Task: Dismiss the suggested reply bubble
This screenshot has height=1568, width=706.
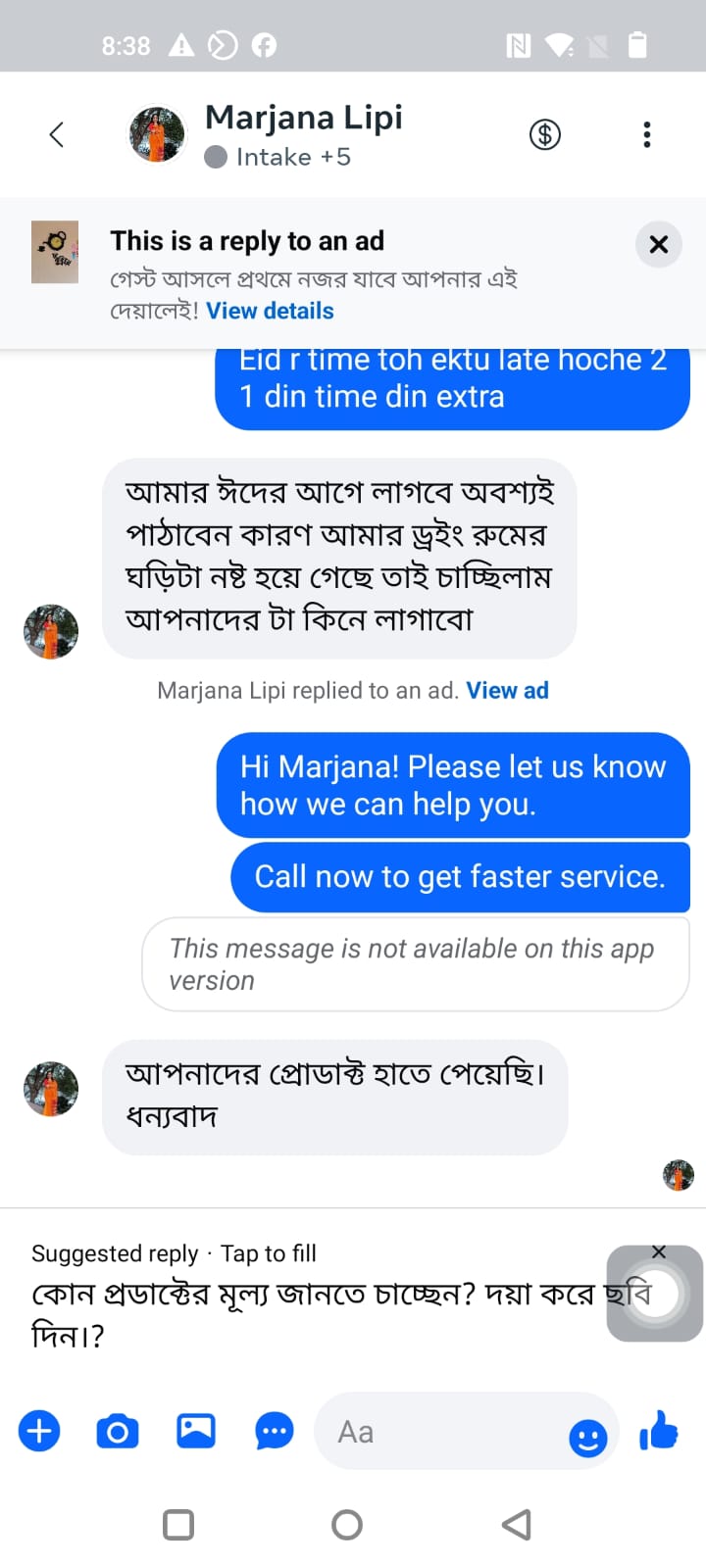Action: coord(658,1251)
